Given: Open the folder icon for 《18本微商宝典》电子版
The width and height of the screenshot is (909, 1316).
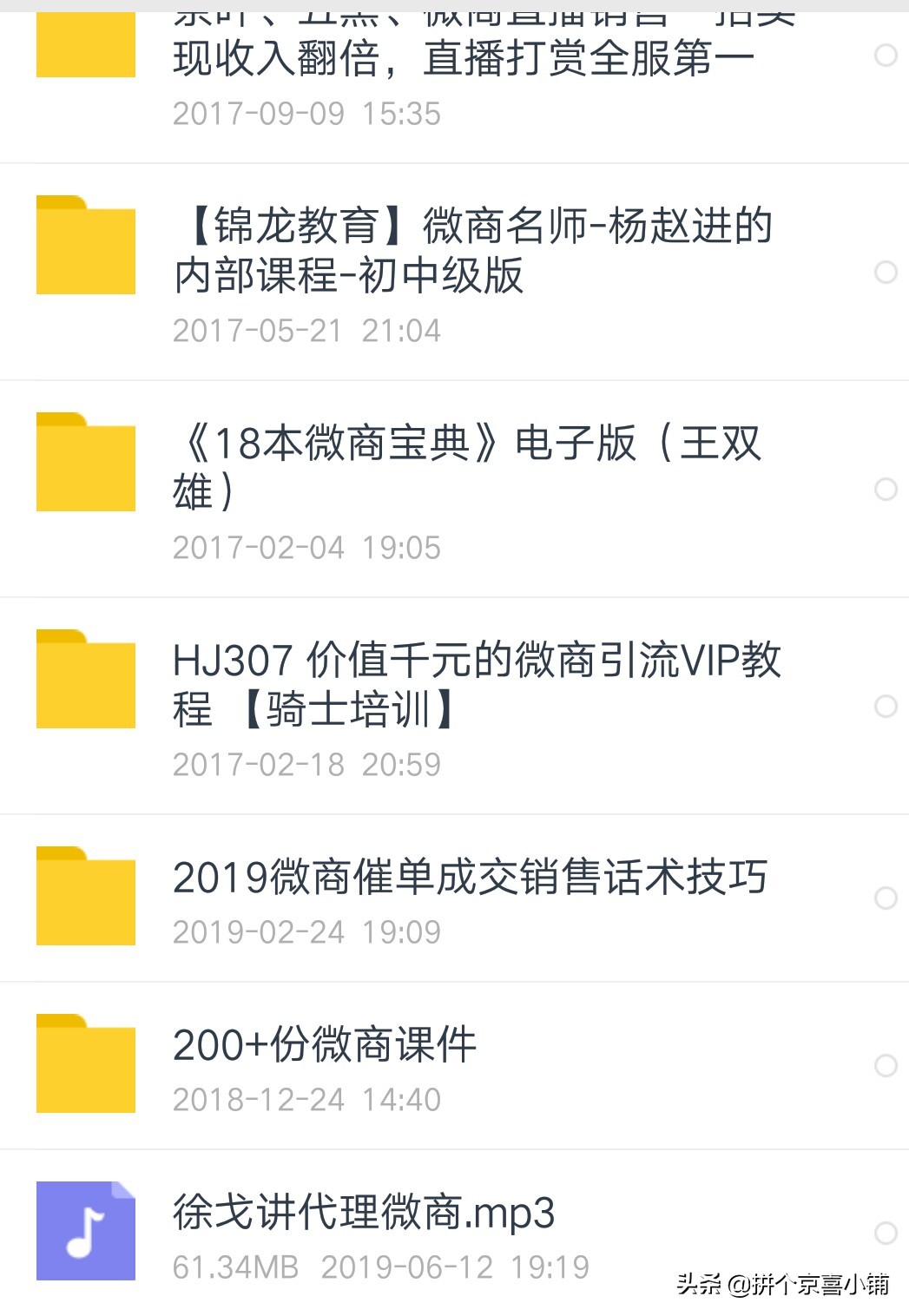Looking at the screenshot, I should [84, 461].
